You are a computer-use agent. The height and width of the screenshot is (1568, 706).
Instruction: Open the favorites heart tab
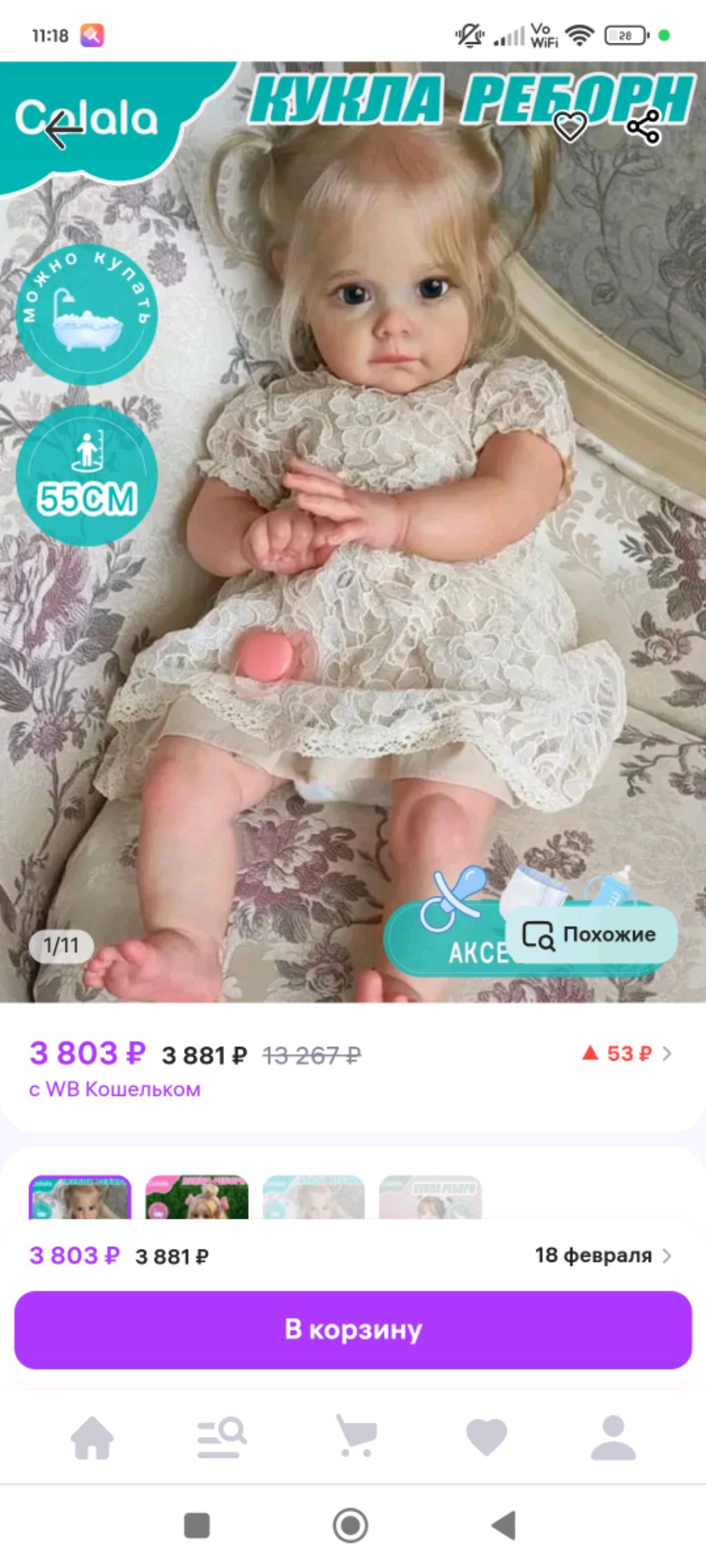point(486,1437)
